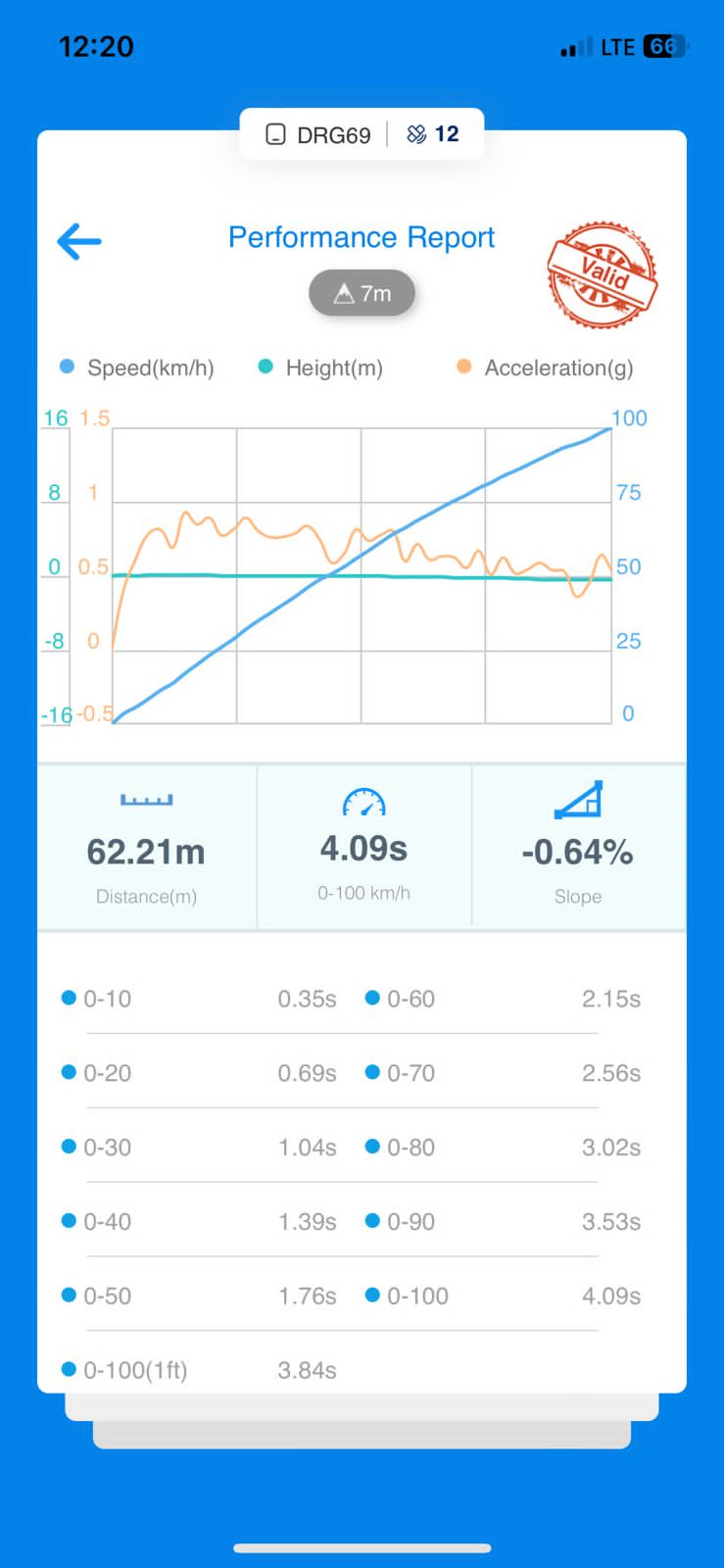Go back from the Performance Report
Screen dimensions: 724x1568
coord(79,241)
